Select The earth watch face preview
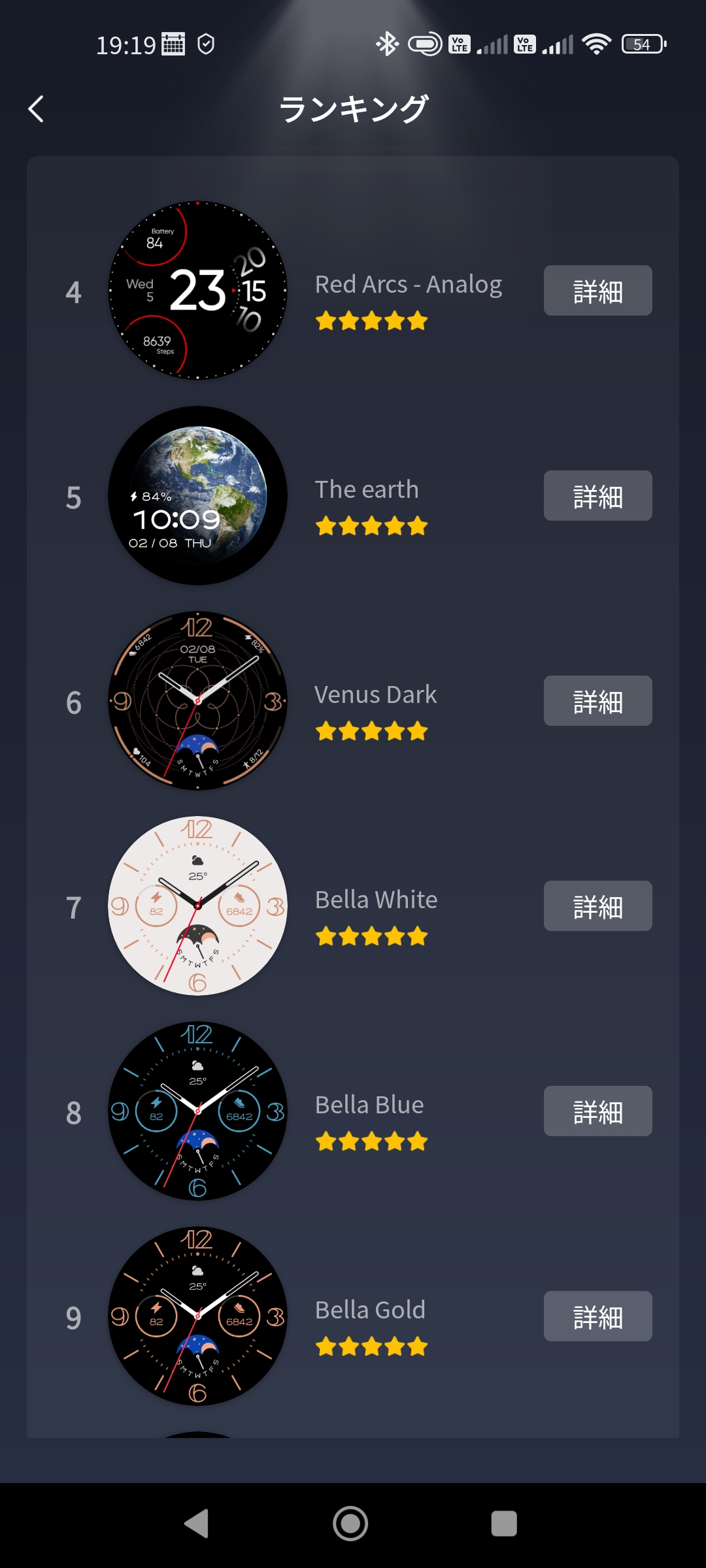Viewport: 706px width, 1568px height. [197, 496]
